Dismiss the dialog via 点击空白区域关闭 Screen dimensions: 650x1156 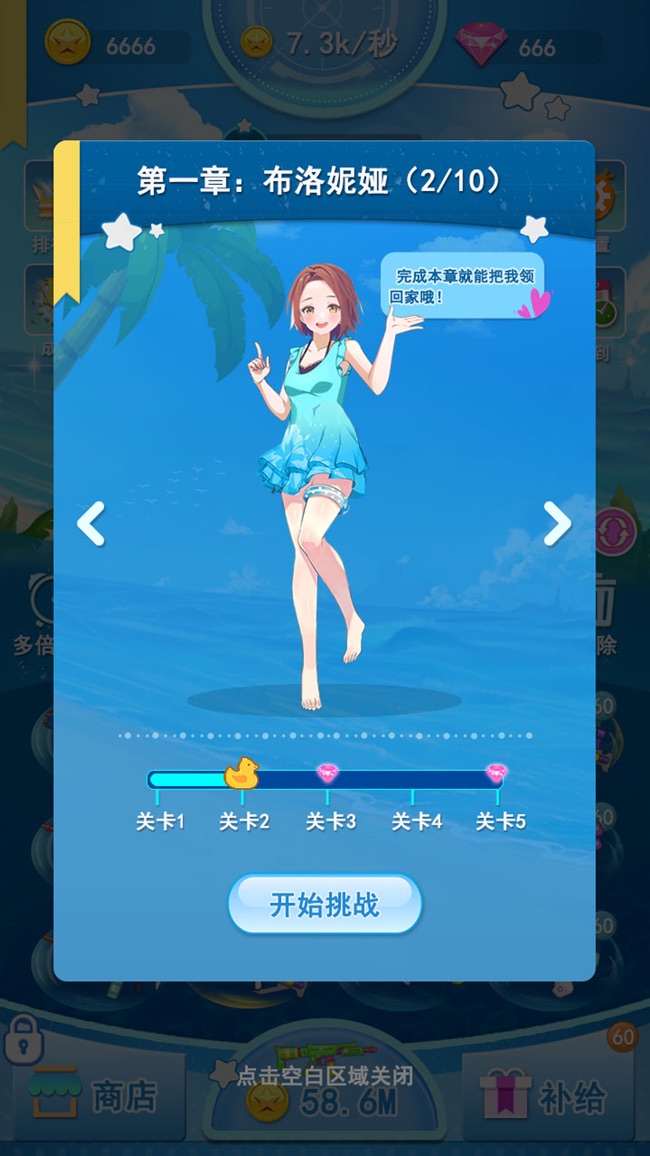(x=325, y=1076)
